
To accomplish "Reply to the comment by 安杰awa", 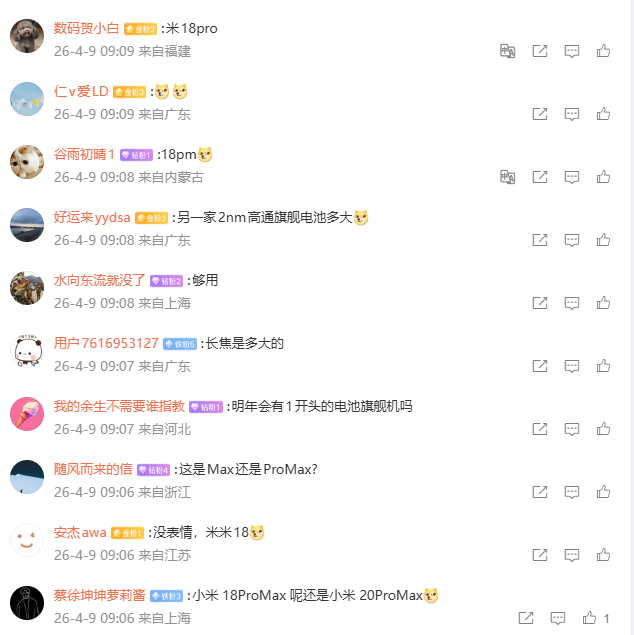I will (x=571, y=555).
